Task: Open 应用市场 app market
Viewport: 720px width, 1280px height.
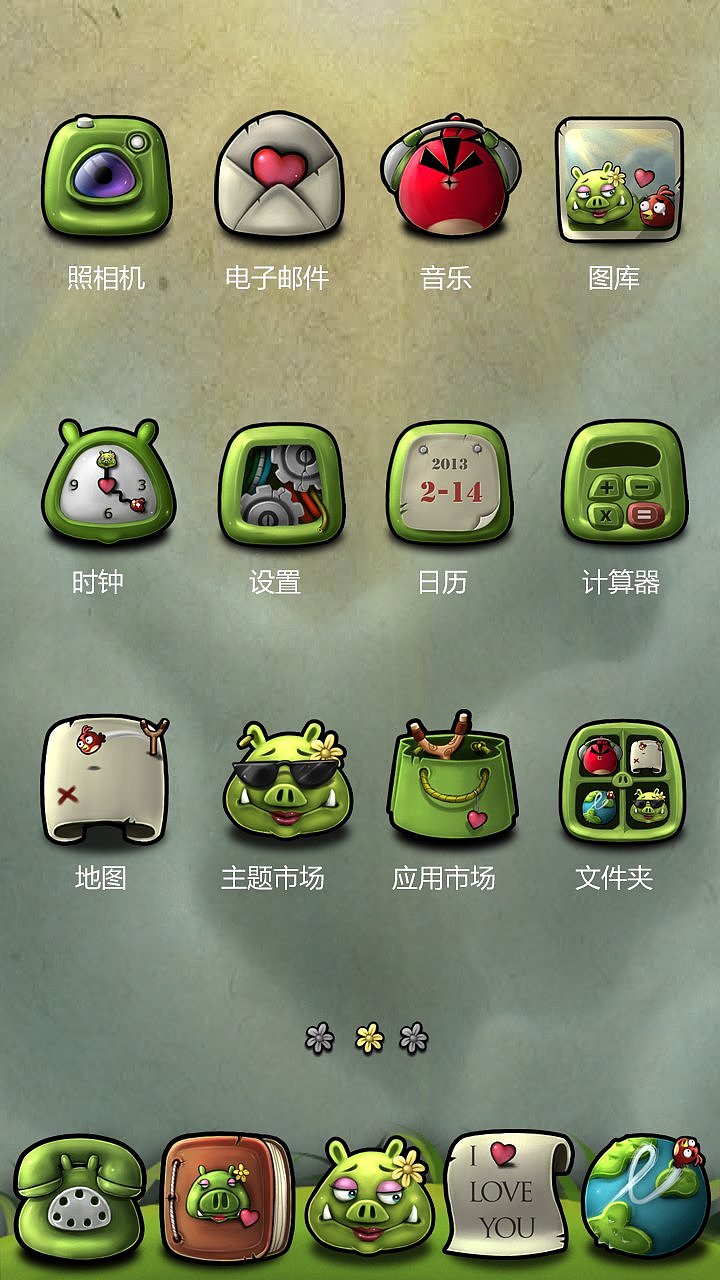Action: click(450, 780)
